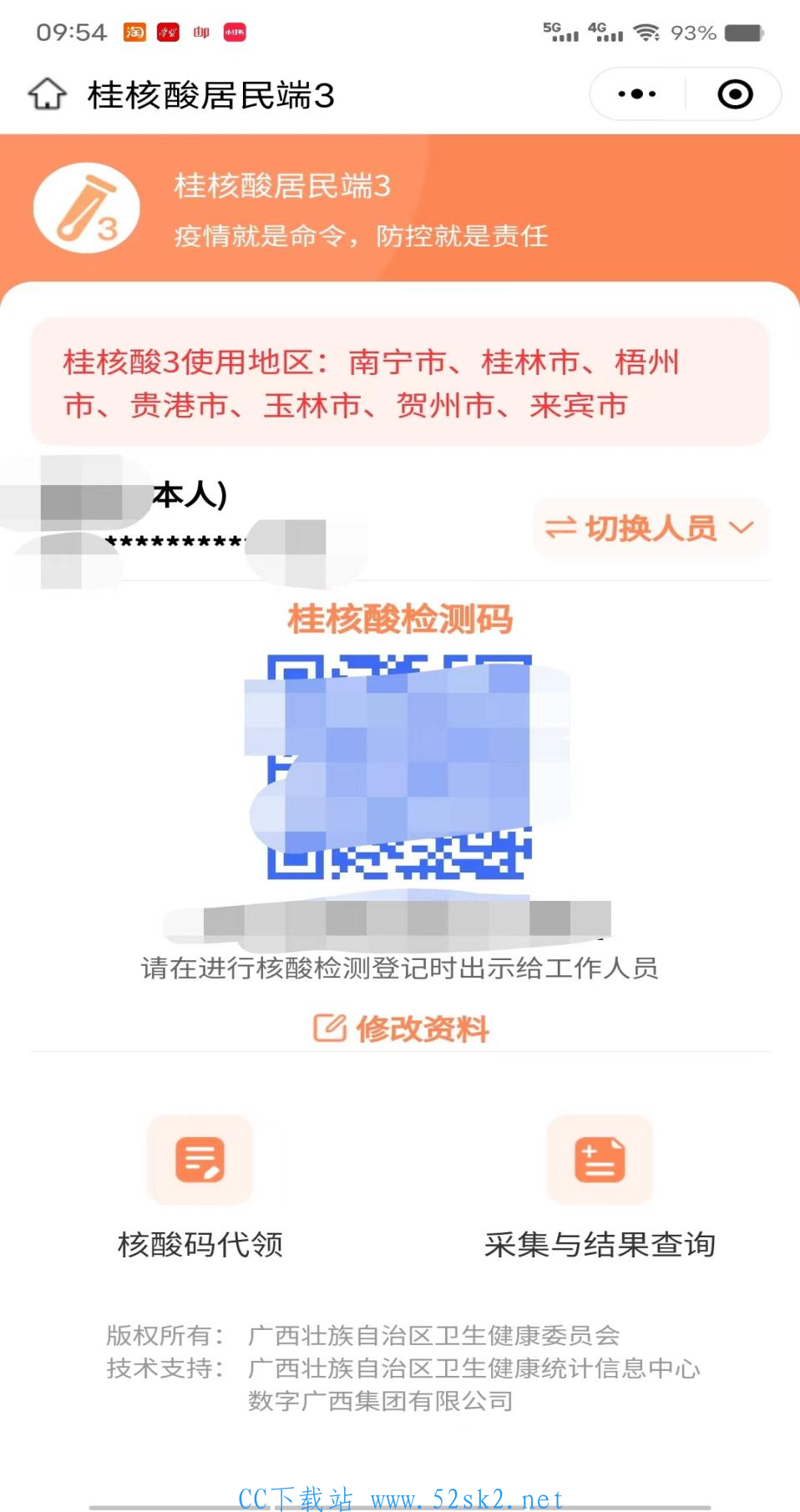Expand the 切换人员 person switcher
Viewport: 800px width, 1512px height.
(x=650, y=528)
